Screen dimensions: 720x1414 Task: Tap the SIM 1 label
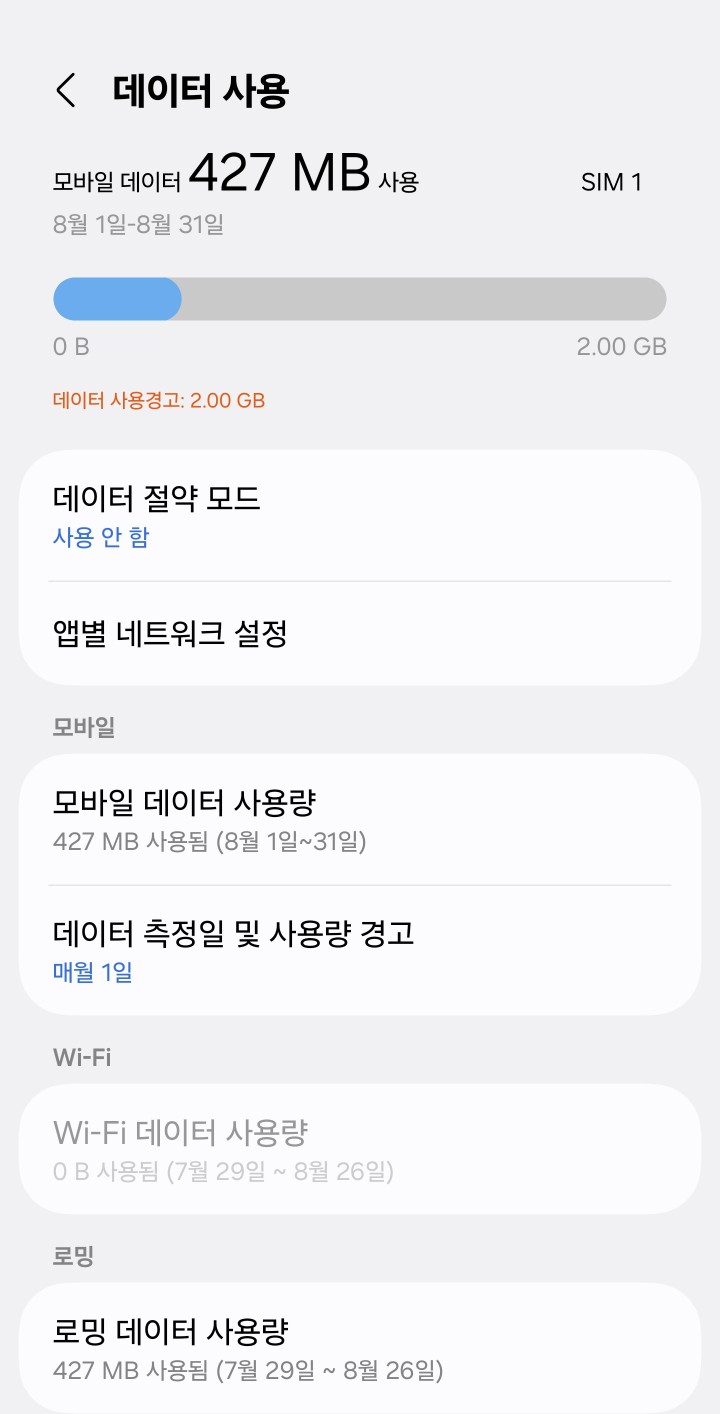[612, 182]
